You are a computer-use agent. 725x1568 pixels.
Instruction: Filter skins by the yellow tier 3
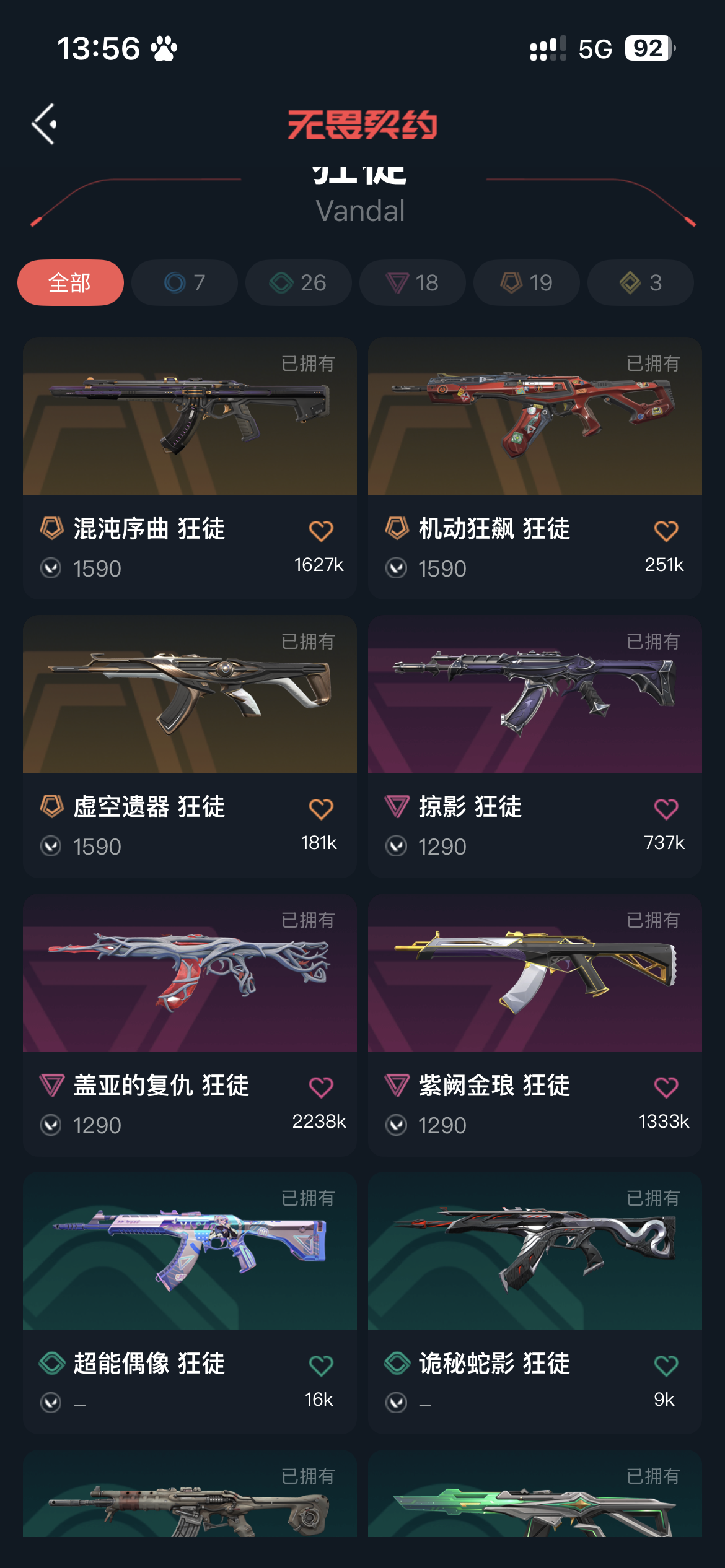(641, 283)
